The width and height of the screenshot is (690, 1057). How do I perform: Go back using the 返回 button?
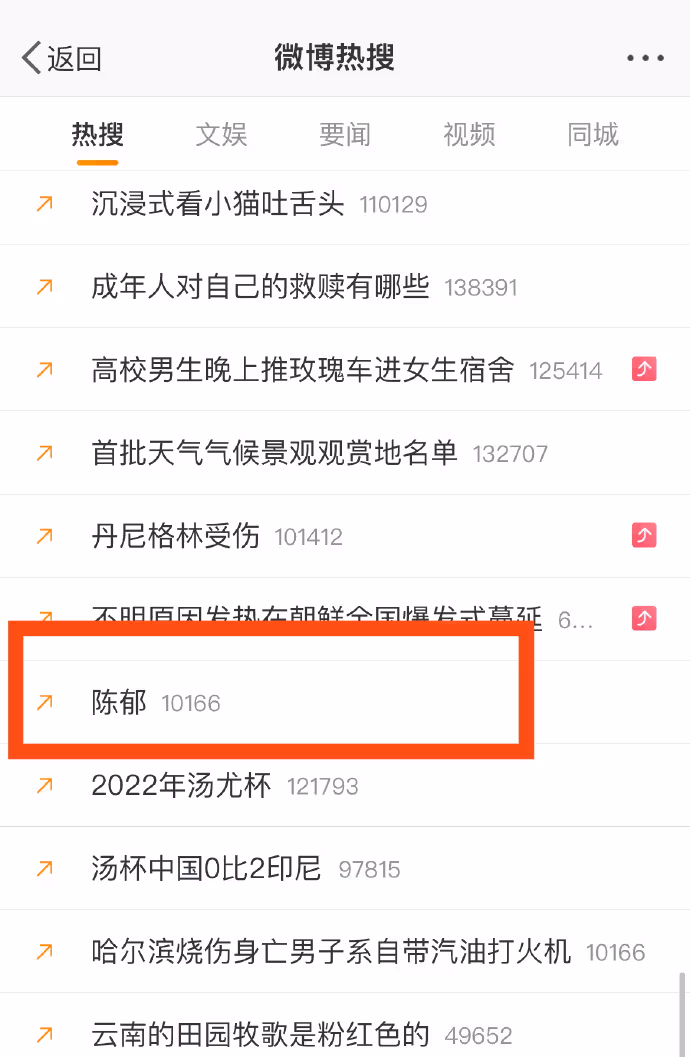tap(62, 58)
